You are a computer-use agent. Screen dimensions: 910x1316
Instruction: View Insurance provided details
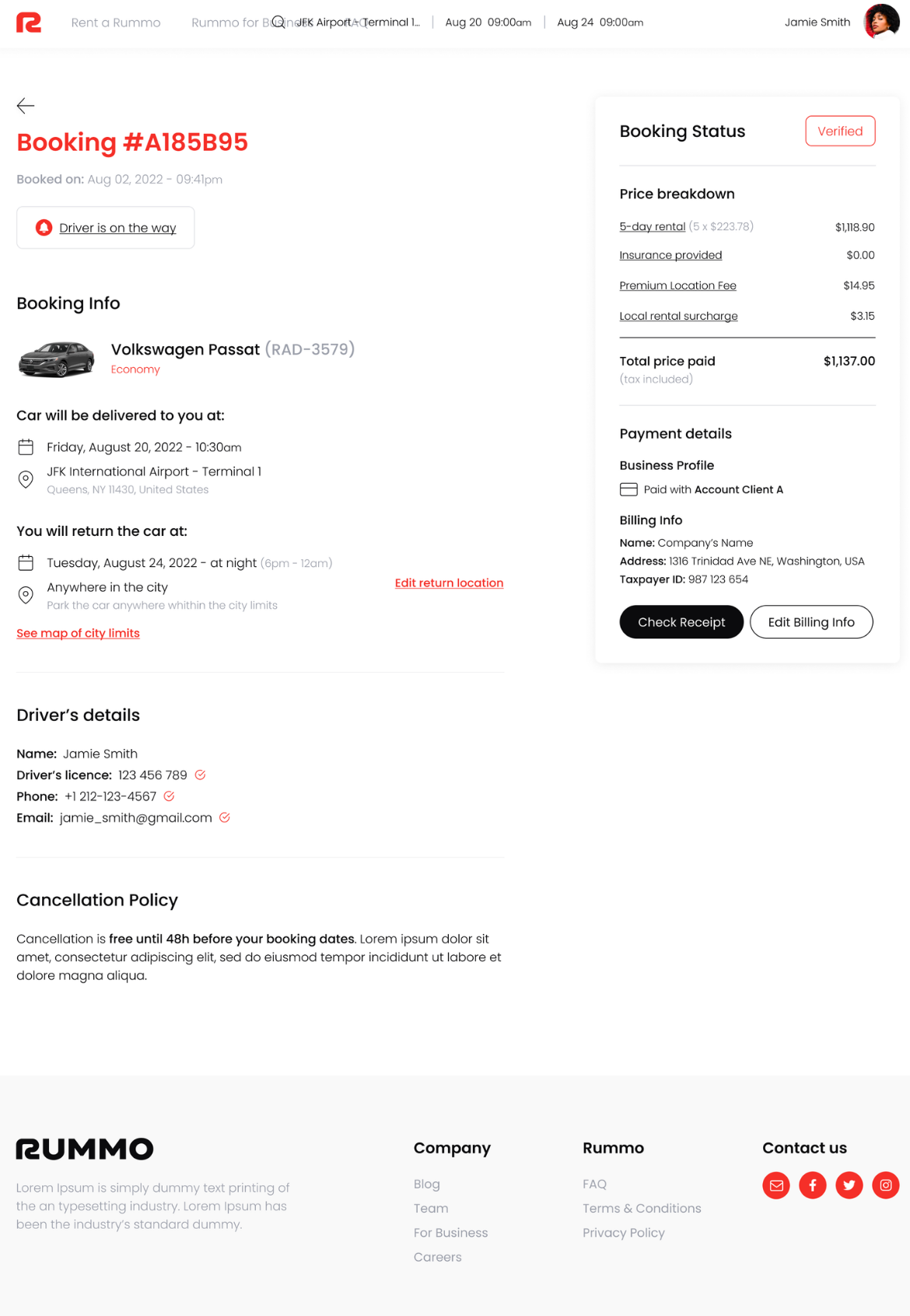670,255
